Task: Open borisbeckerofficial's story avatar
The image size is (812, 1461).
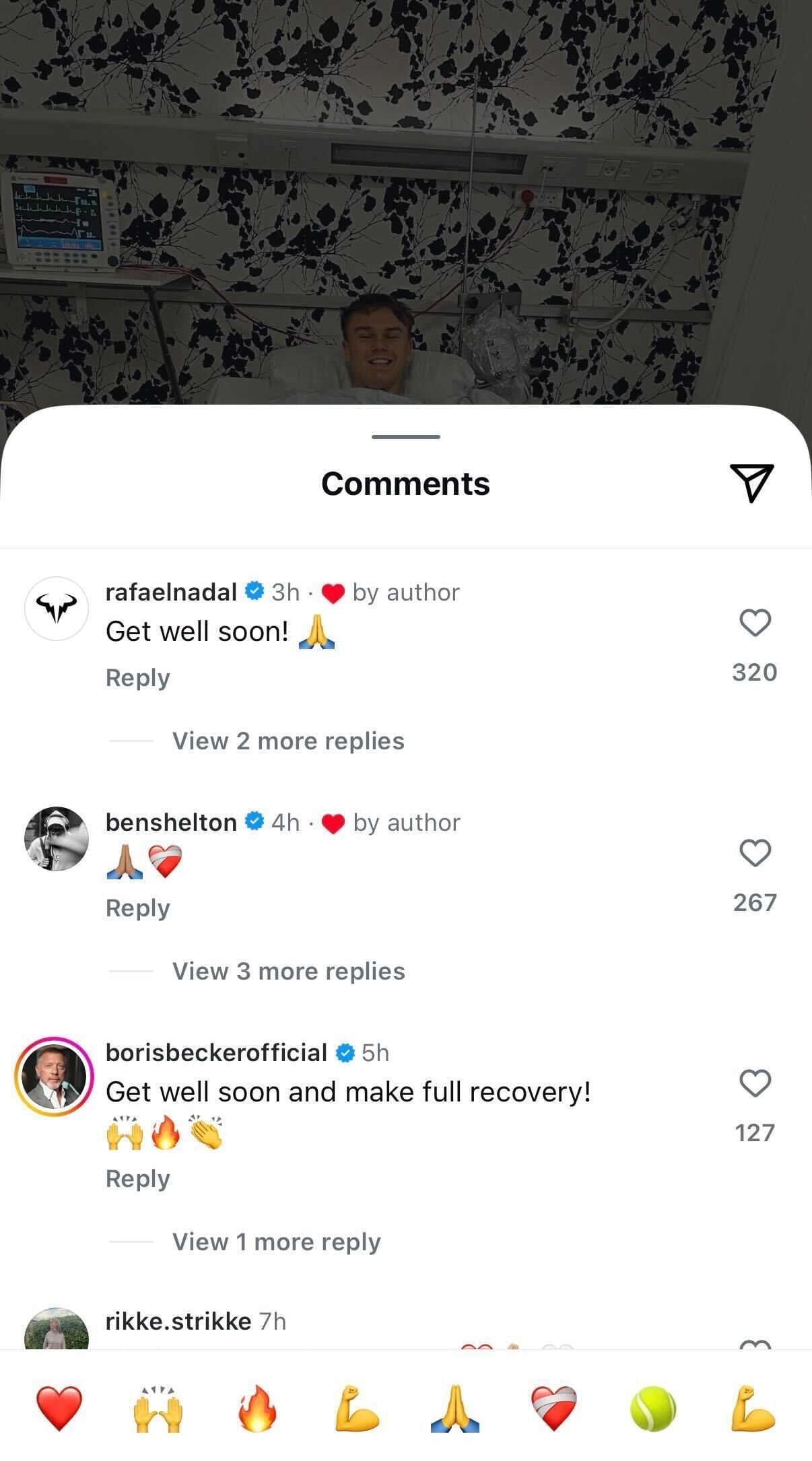Action: [x=55, y=1076]
